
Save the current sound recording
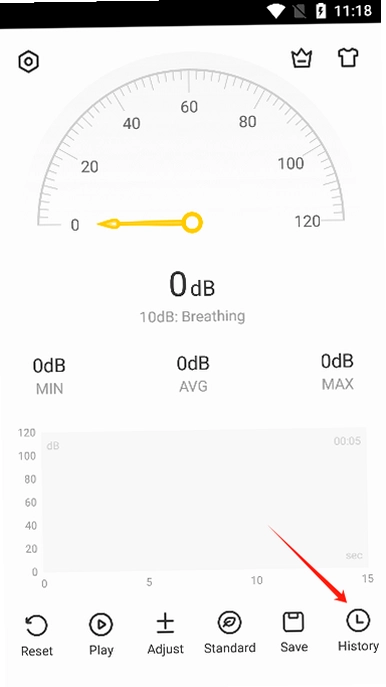pyautogui.click(x=294, y=632)
